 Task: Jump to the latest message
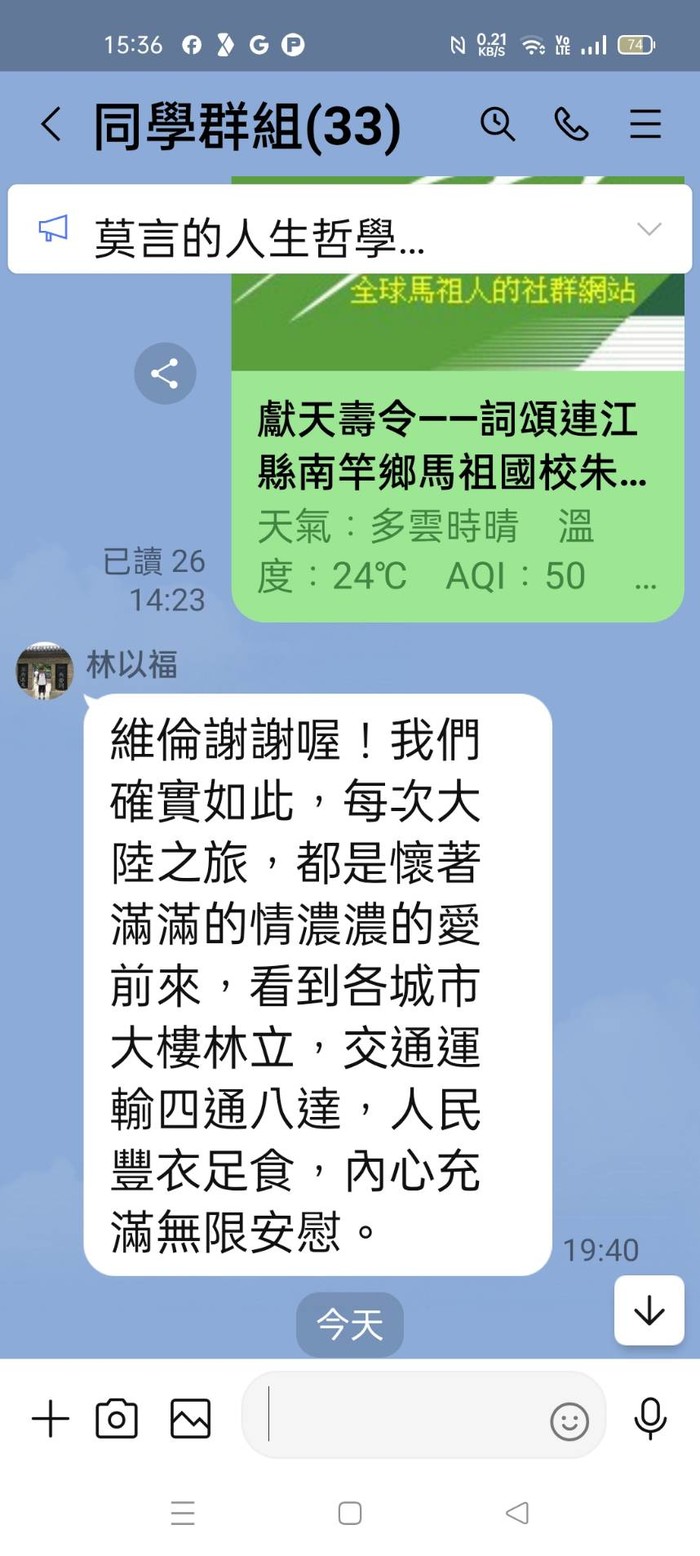point(649,1310)
